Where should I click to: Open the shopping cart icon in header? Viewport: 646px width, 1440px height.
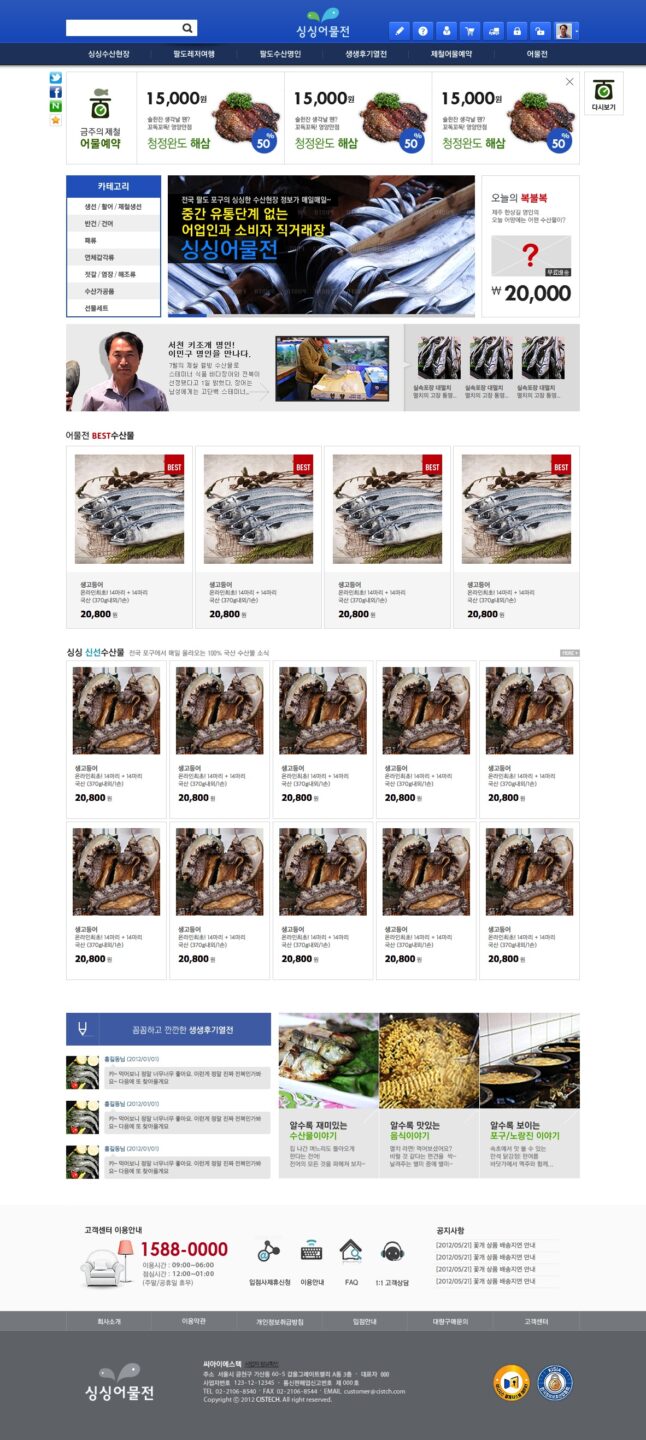469,31
